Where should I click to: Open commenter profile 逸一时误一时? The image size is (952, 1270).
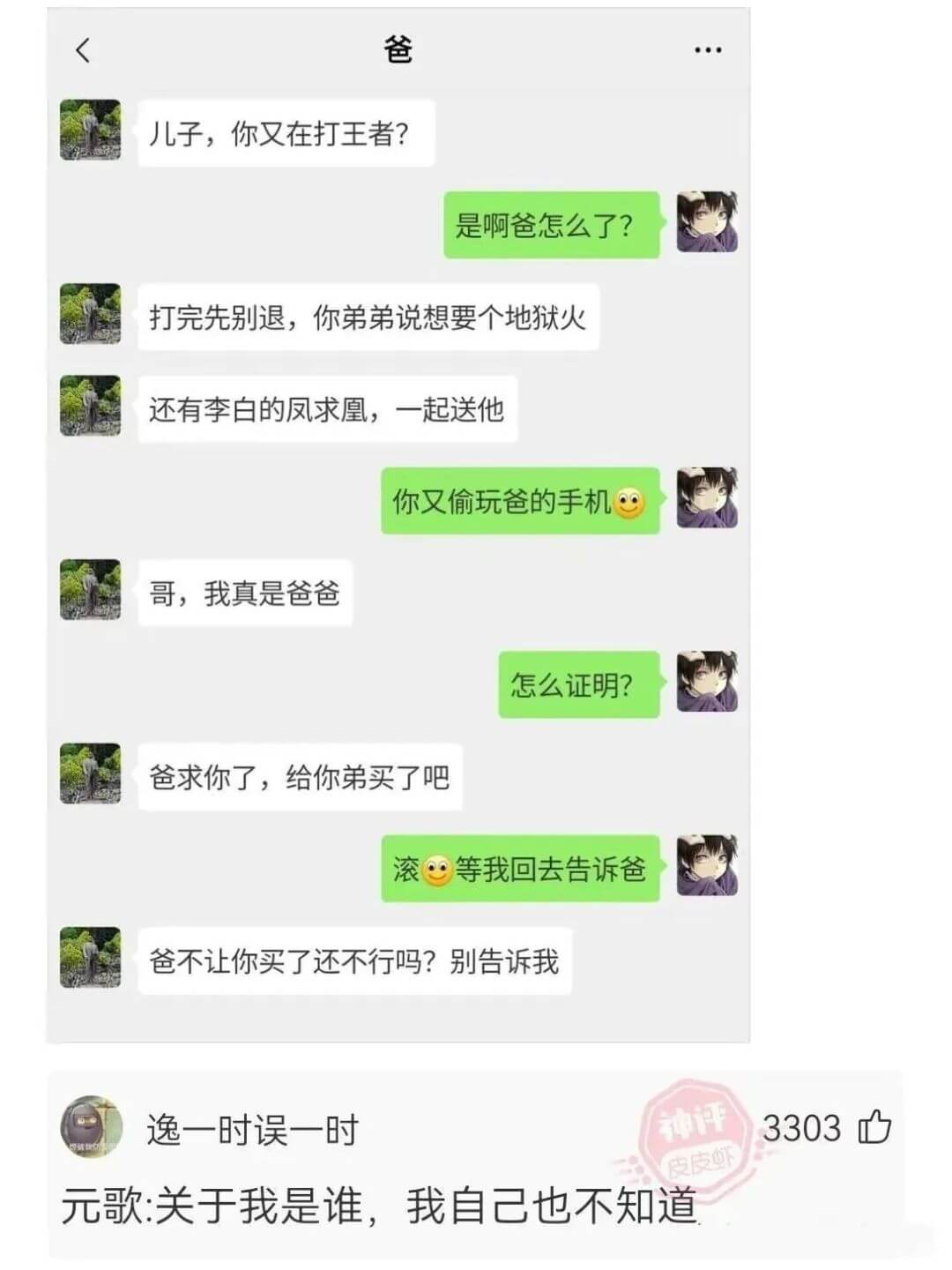249,1125
